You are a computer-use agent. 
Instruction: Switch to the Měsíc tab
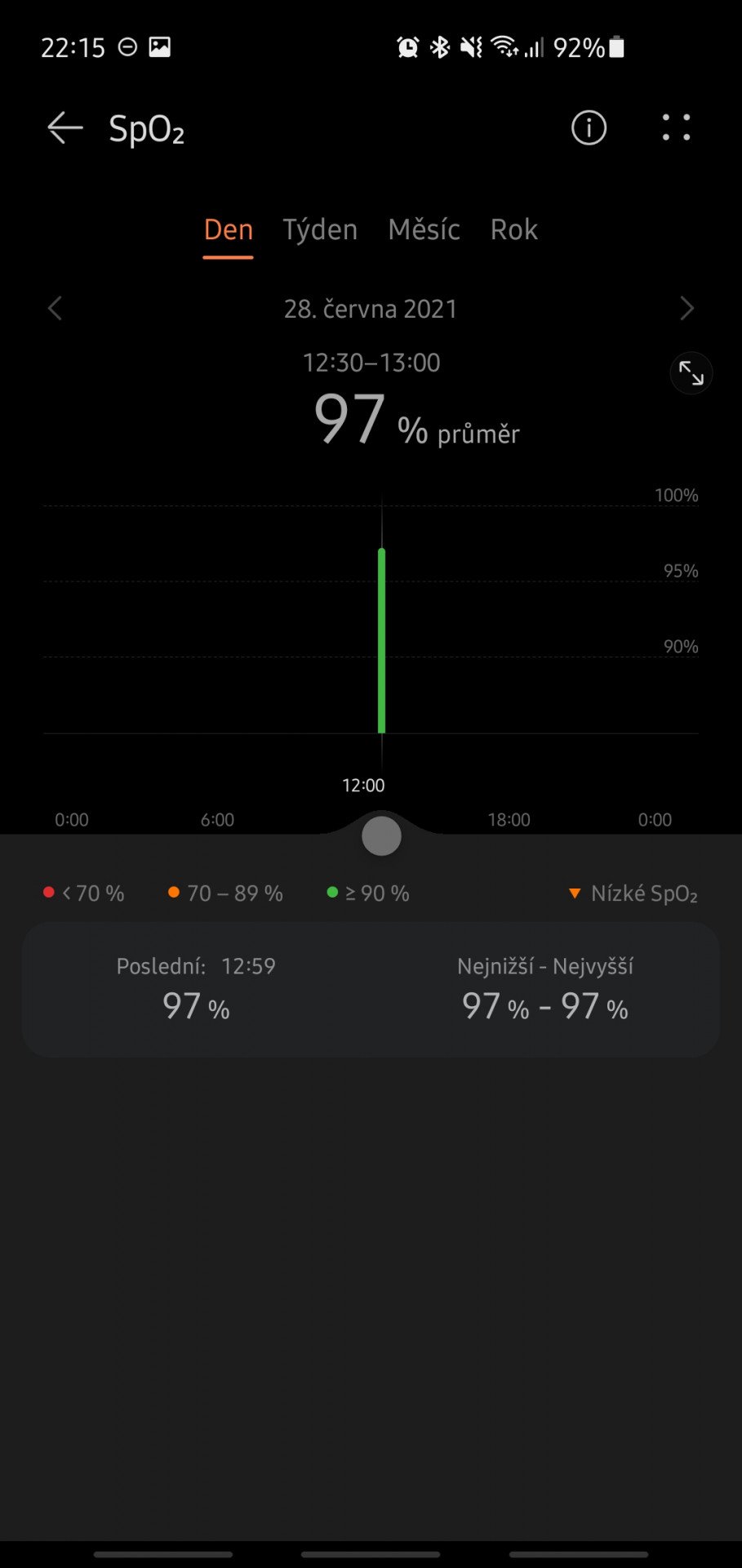tap(424, 230)
